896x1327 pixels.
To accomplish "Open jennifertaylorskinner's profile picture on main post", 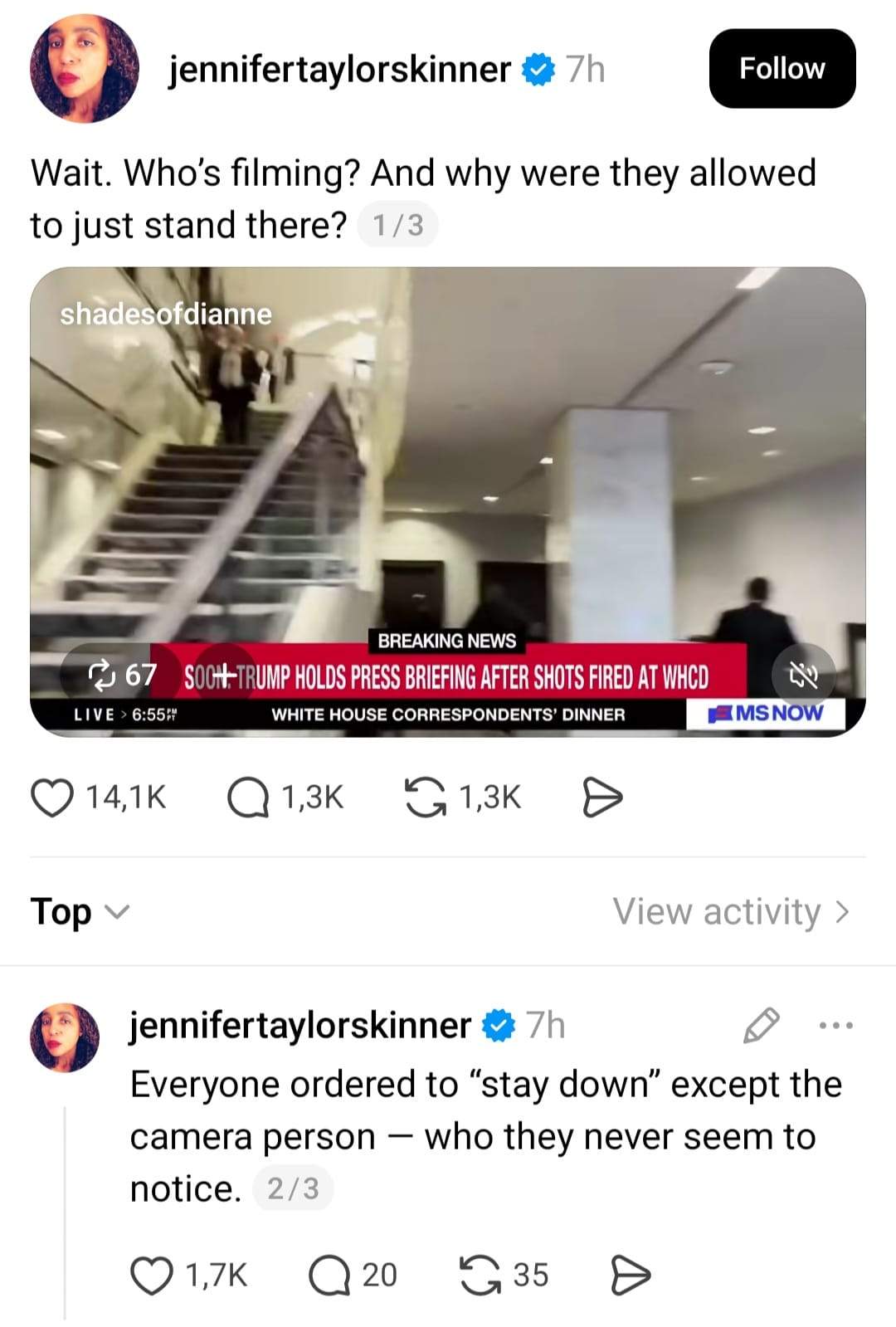I will pyautogui.click(x=84, y=69).
